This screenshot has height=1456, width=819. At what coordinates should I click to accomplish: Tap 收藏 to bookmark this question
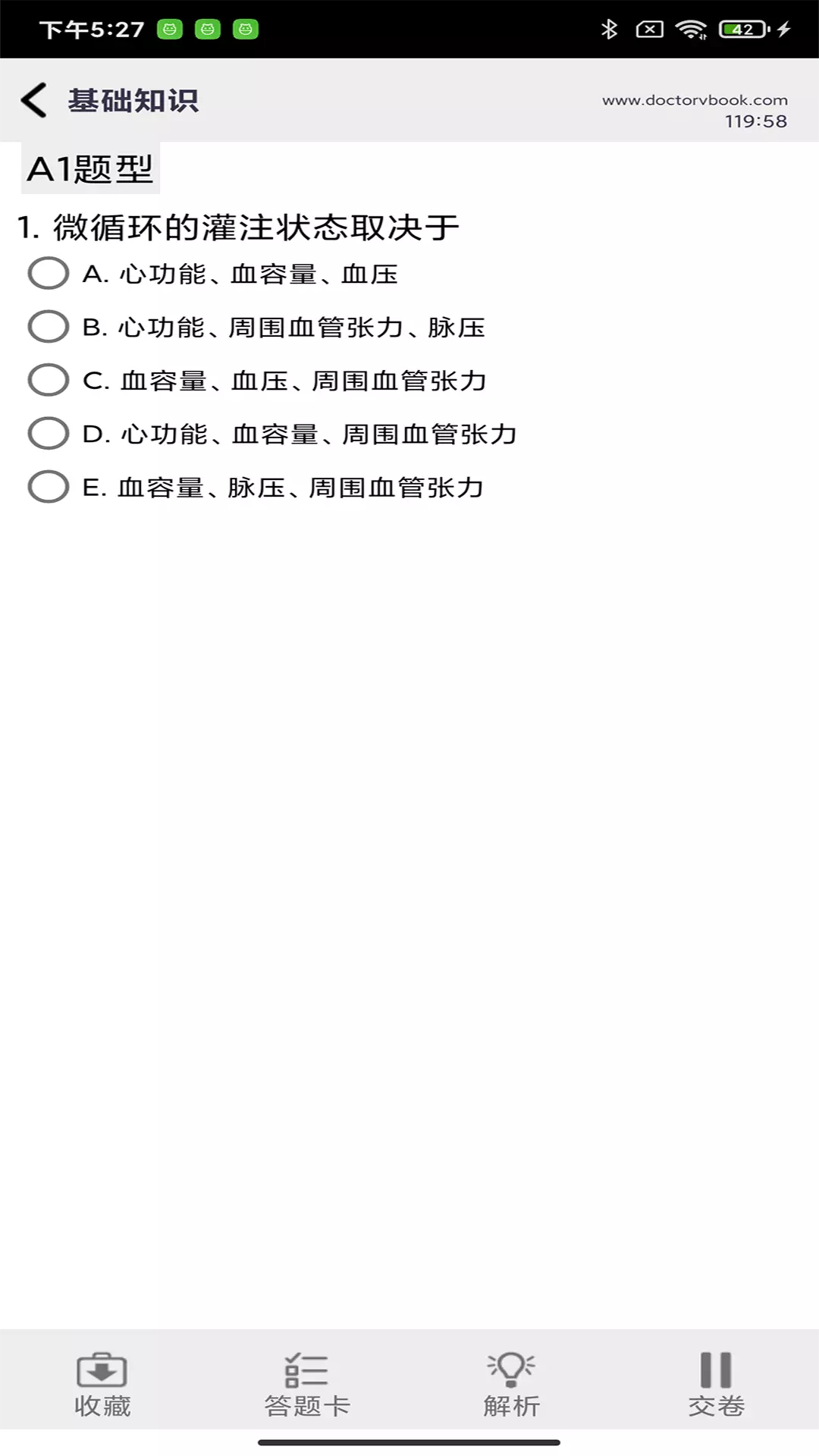[x=102, y=1385]
